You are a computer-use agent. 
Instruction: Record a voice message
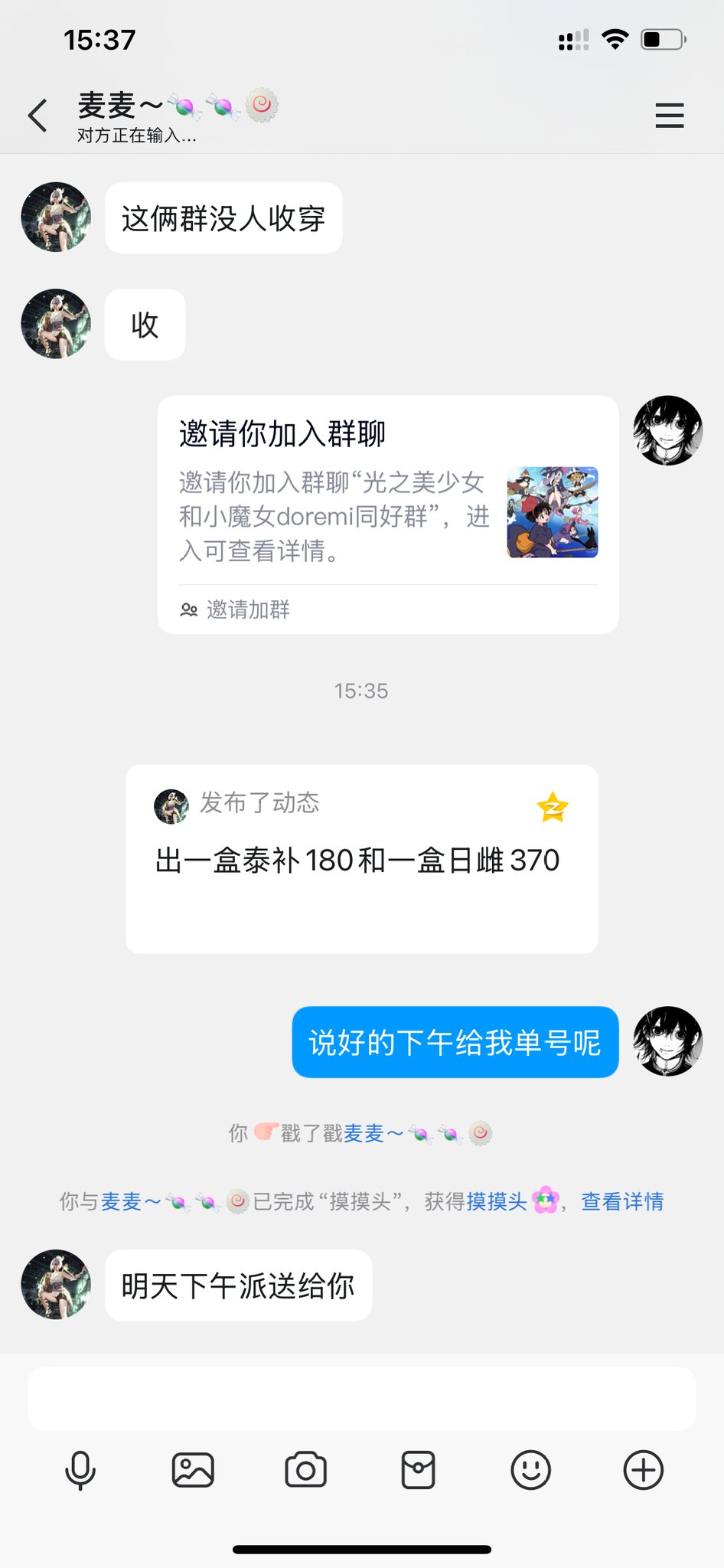80,1470
